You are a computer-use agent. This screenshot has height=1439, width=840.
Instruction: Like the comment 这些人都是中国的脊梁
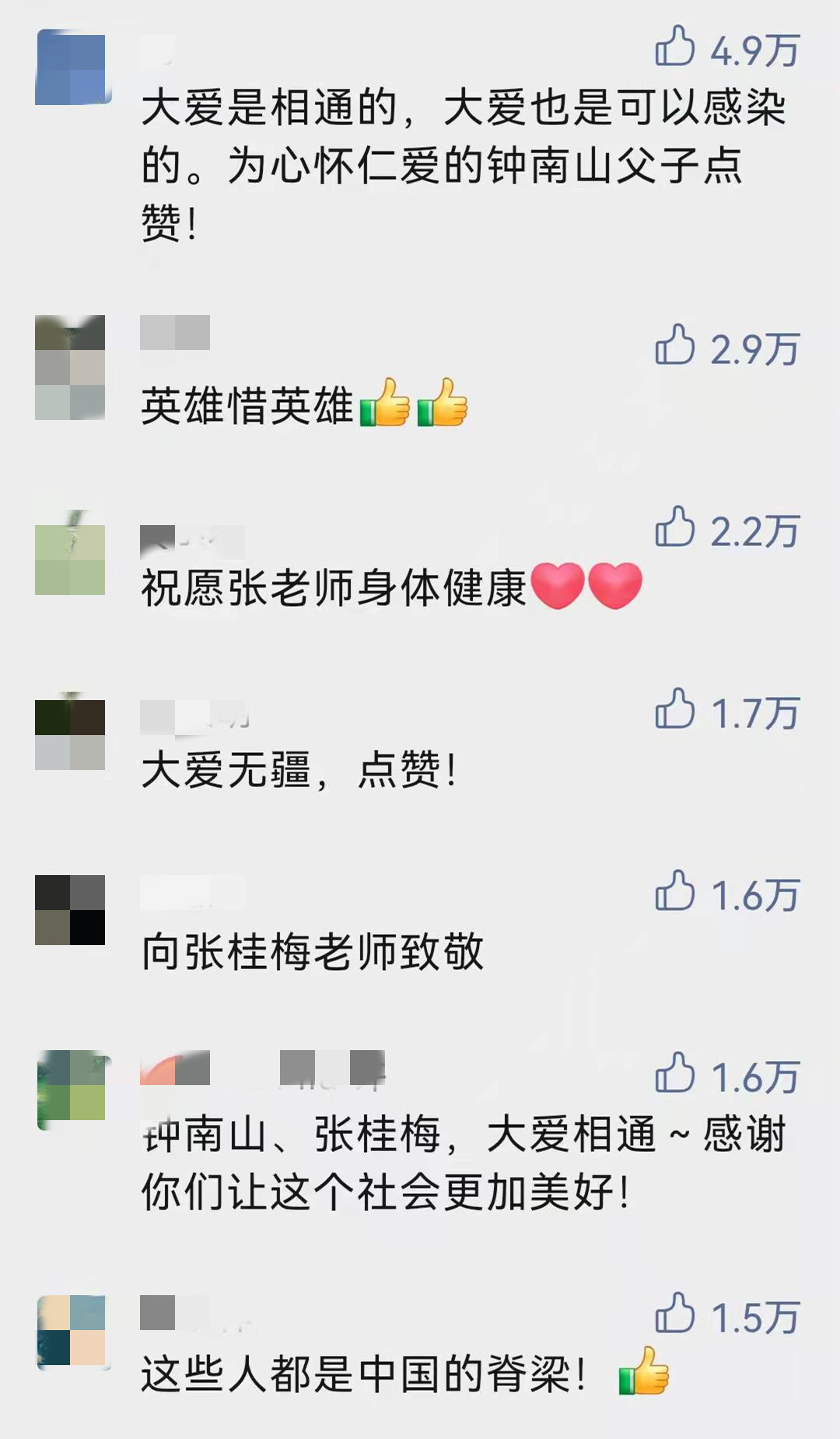pos(674,1315)
